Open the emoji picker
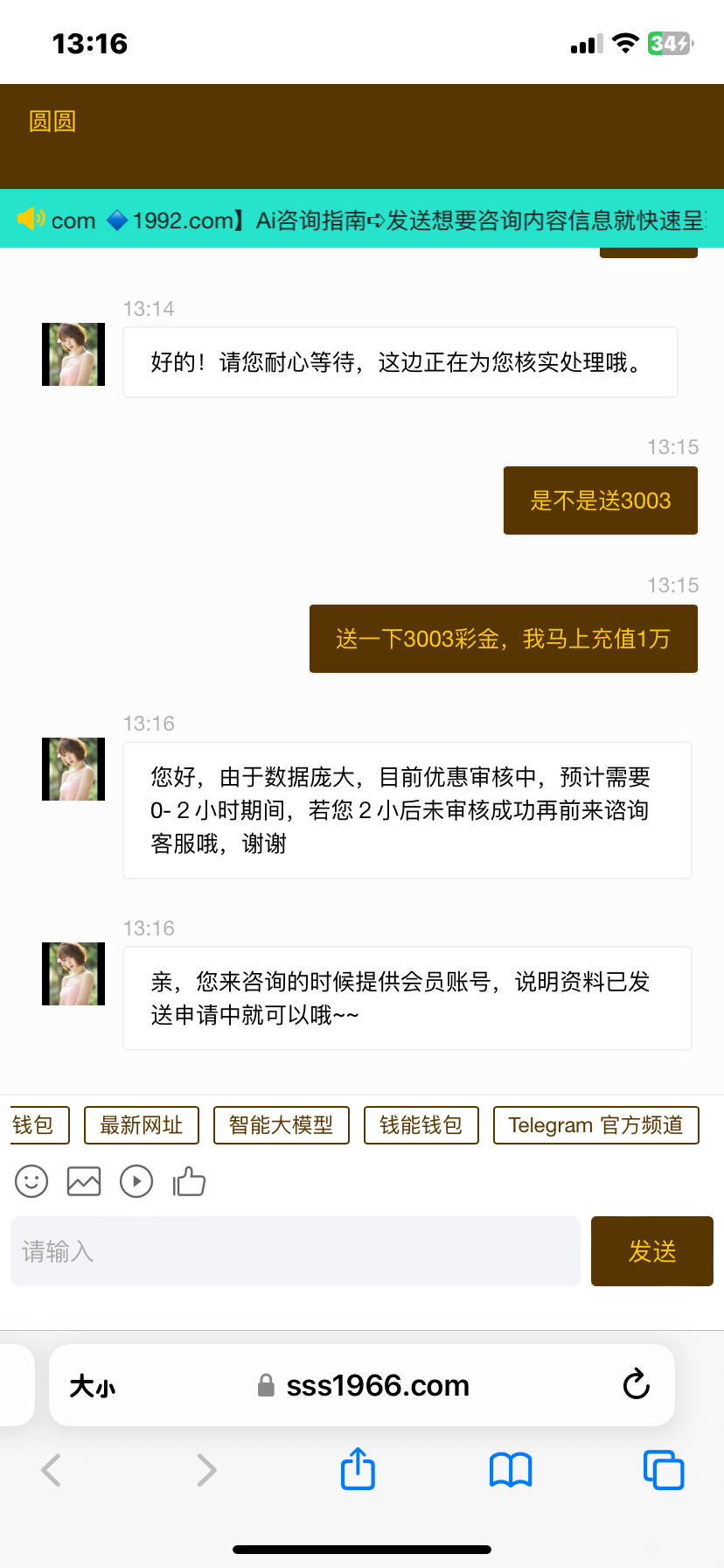This screenshot has height=1568, width=724. [31, 1181]
